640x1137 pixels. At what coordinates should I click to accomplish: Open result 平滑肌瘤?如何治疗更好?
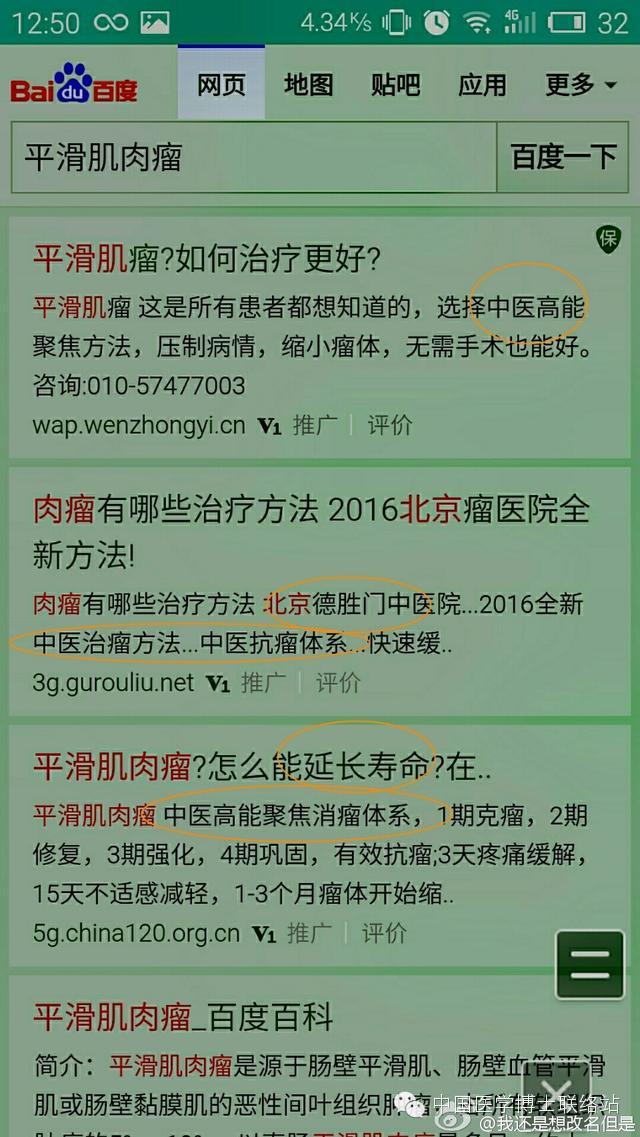[207, 259]
